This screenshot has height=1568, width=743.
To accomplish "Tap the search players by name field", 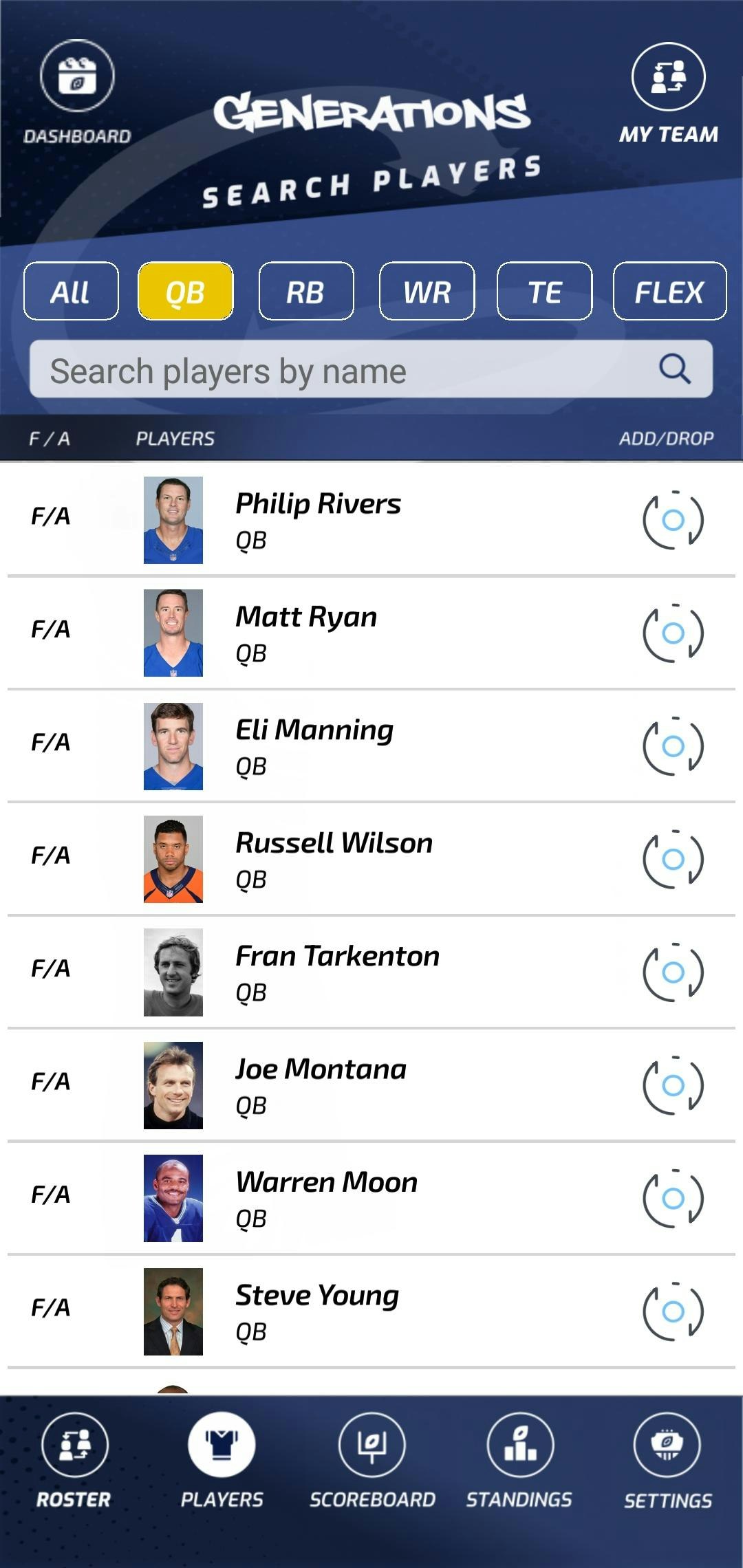I will coord(344,370).
